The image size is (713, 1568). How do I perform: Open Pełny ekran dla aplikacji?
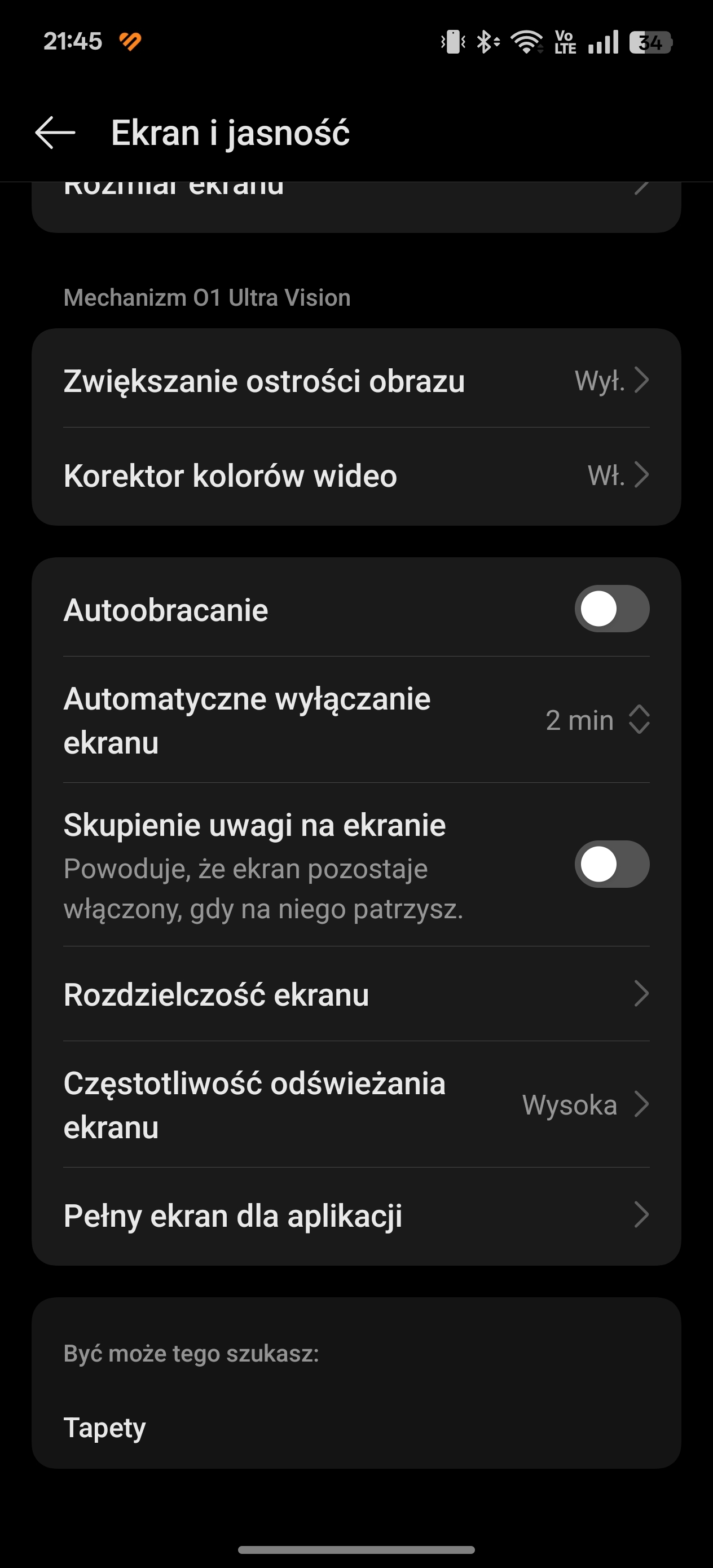coord(356,1215)
